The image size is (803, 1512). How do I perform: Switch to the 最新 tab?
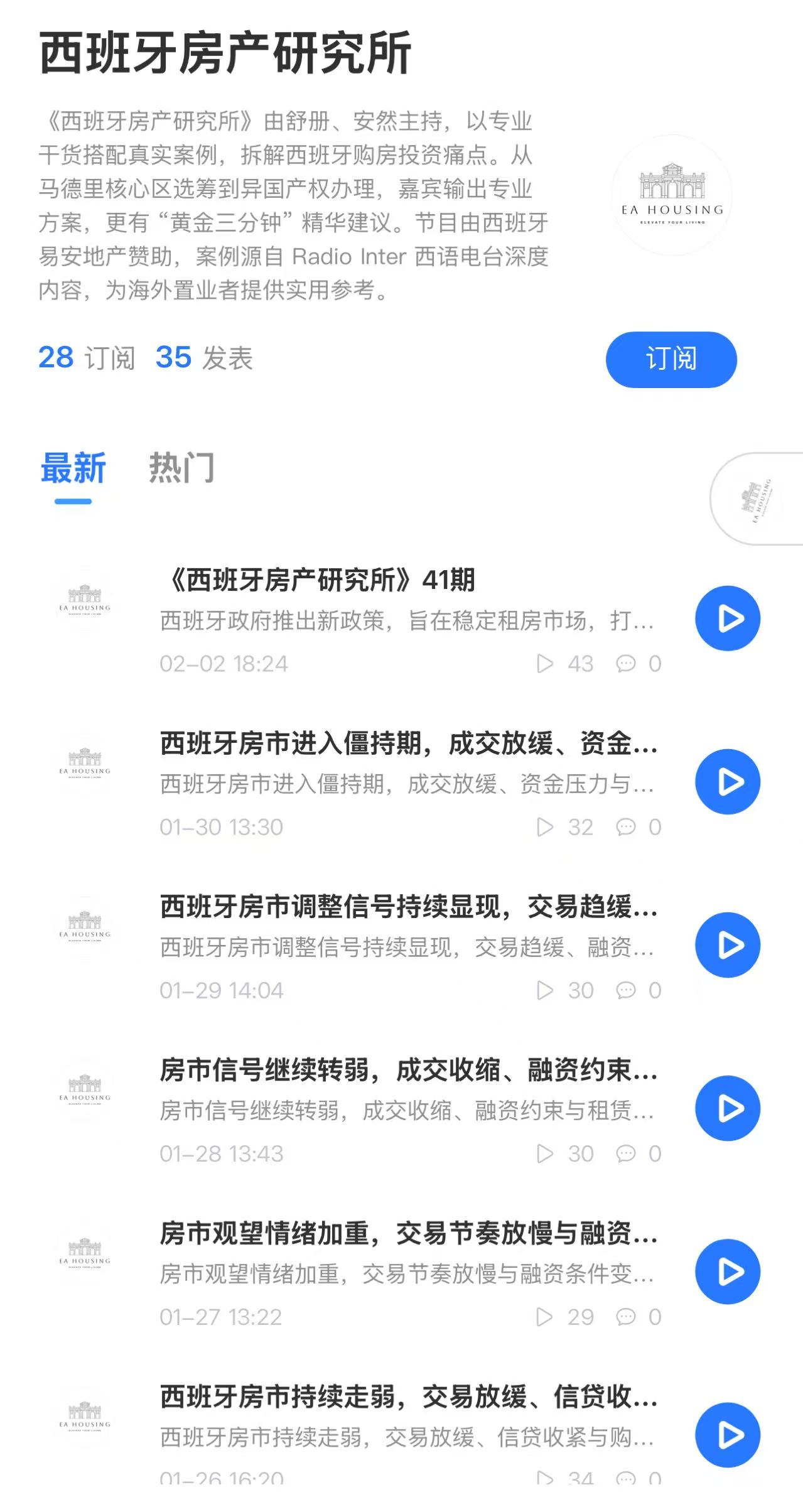click(73, 469)
